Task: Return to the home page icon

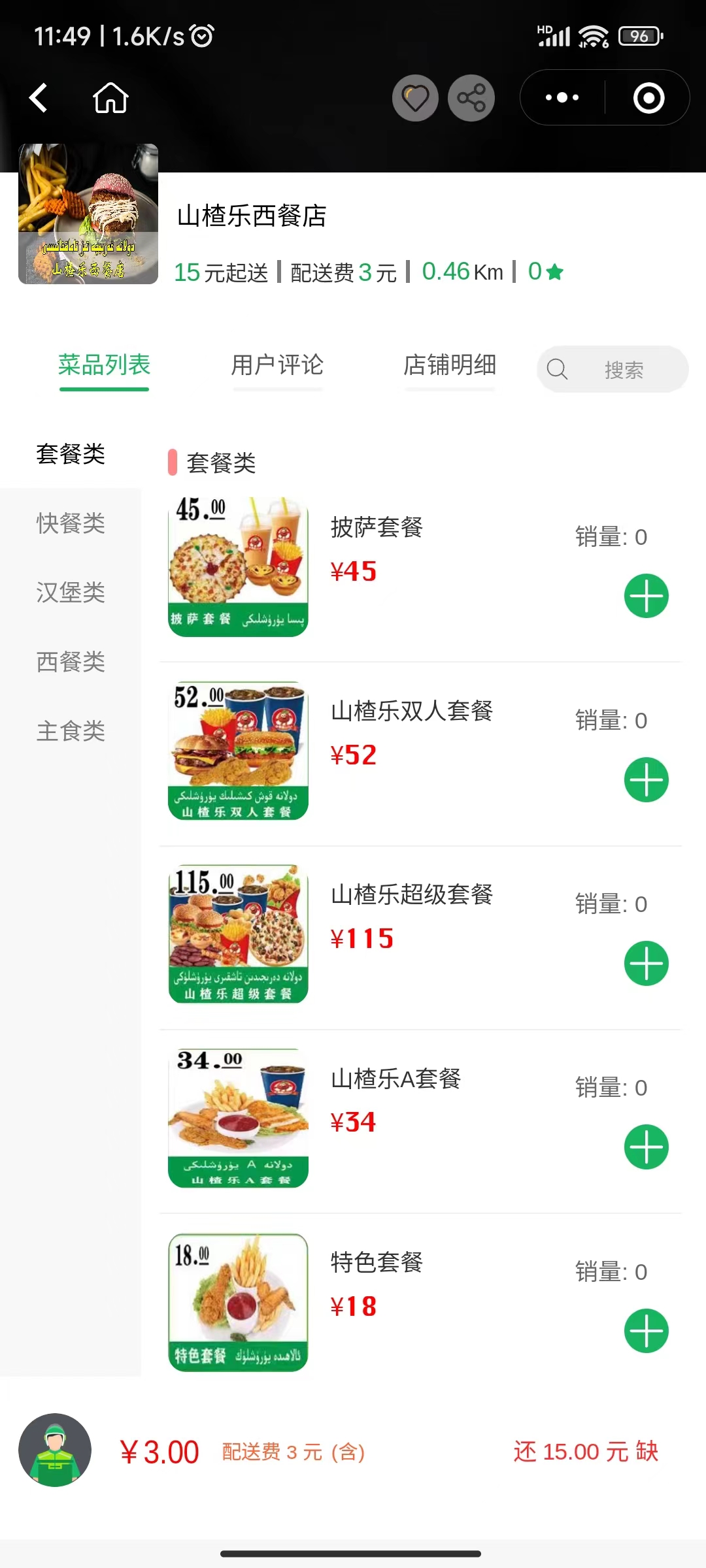Action: tap(110, 98)
